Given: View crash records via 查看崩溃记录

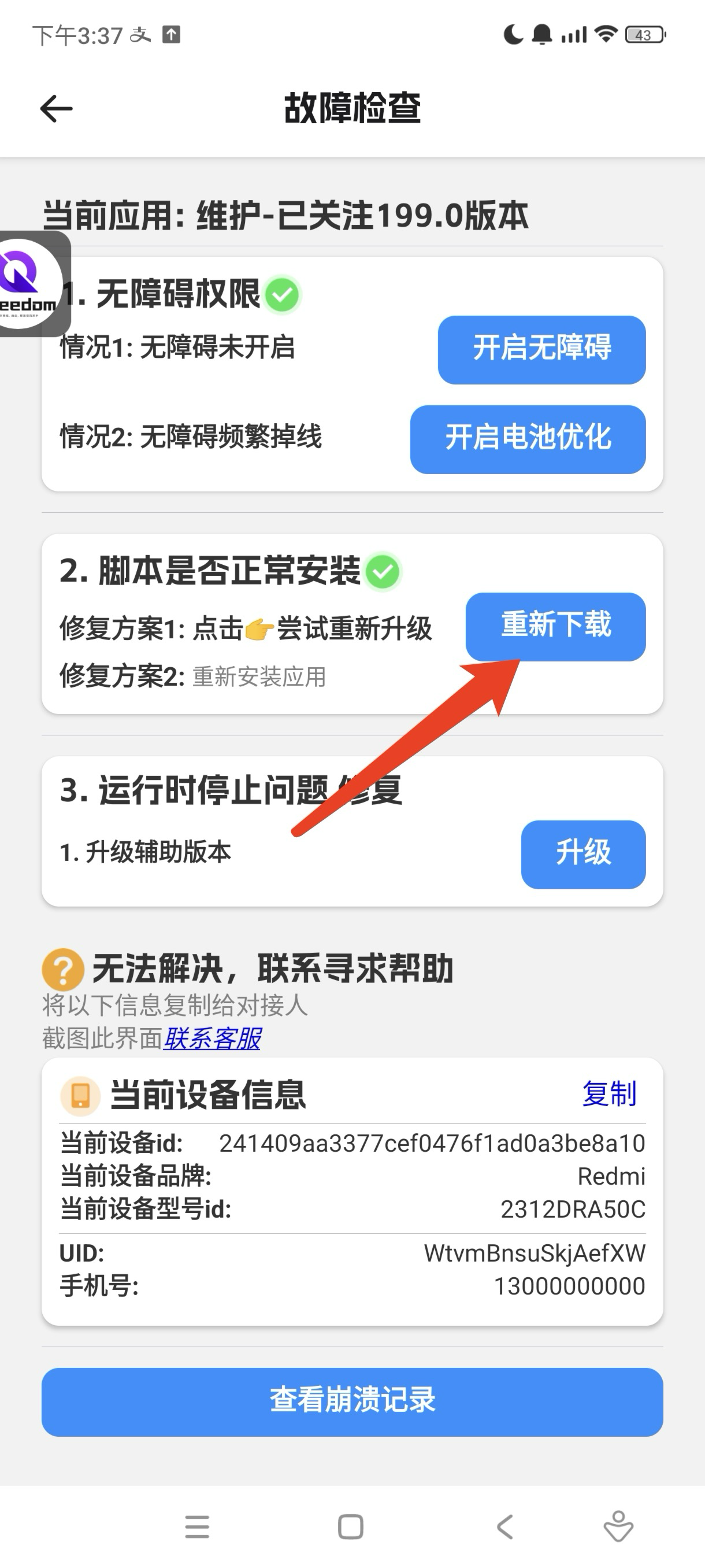Looking at the screenshot, I should pos(352,1401).
